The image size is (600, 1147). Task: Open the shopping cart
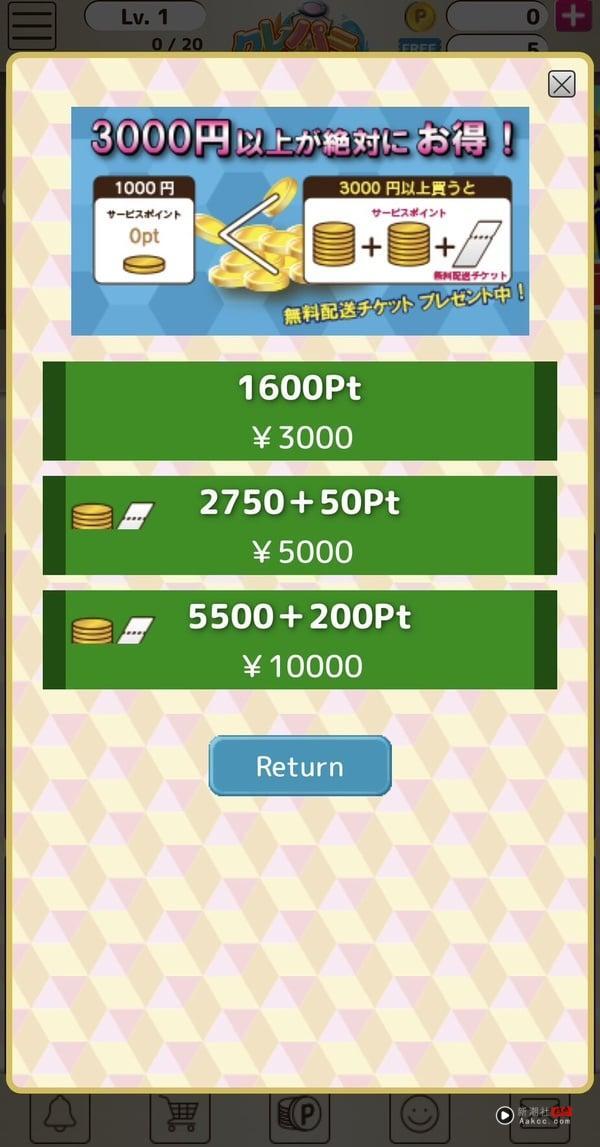(x=179, y=1120)
